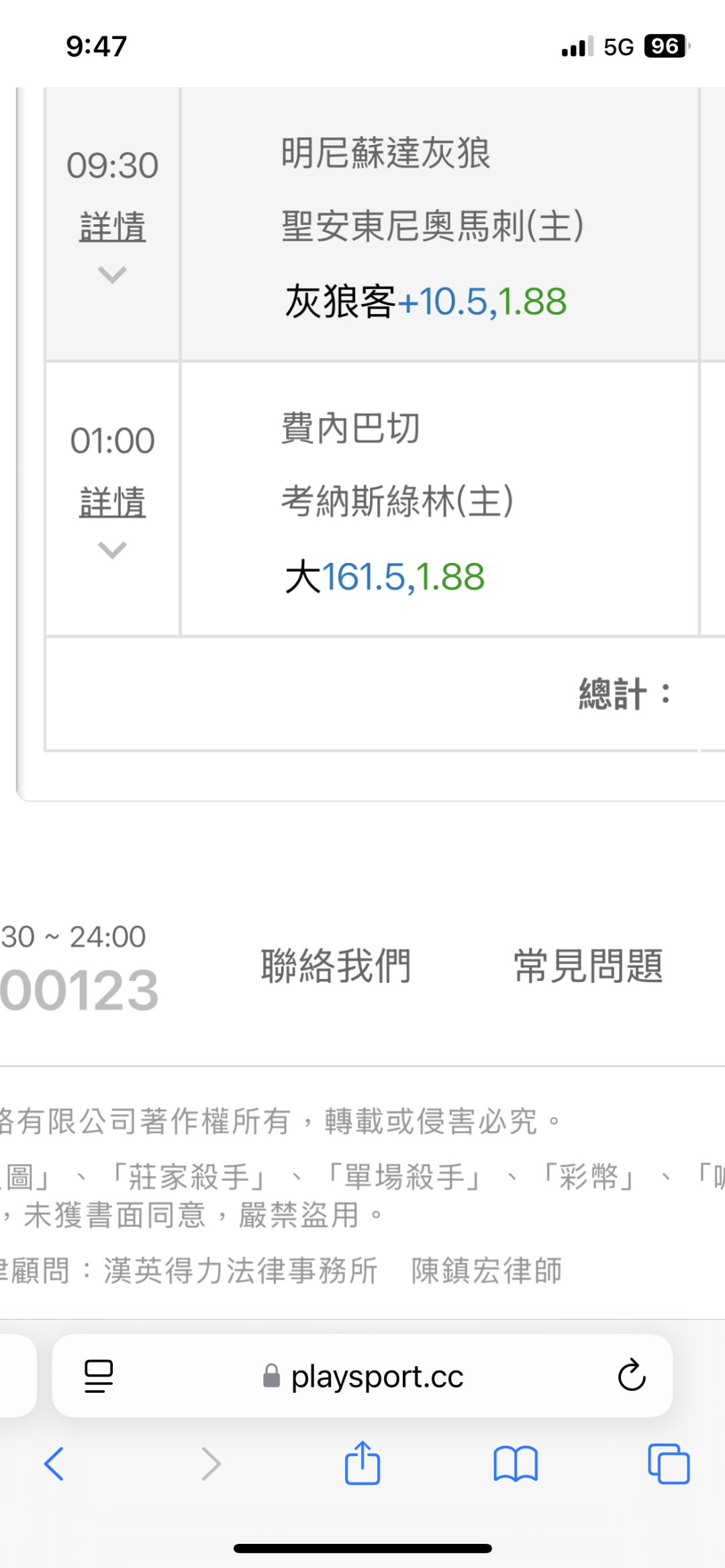The image size is (725, 1568).
Task: Show all open tabs
Action: click(669, 1463)
